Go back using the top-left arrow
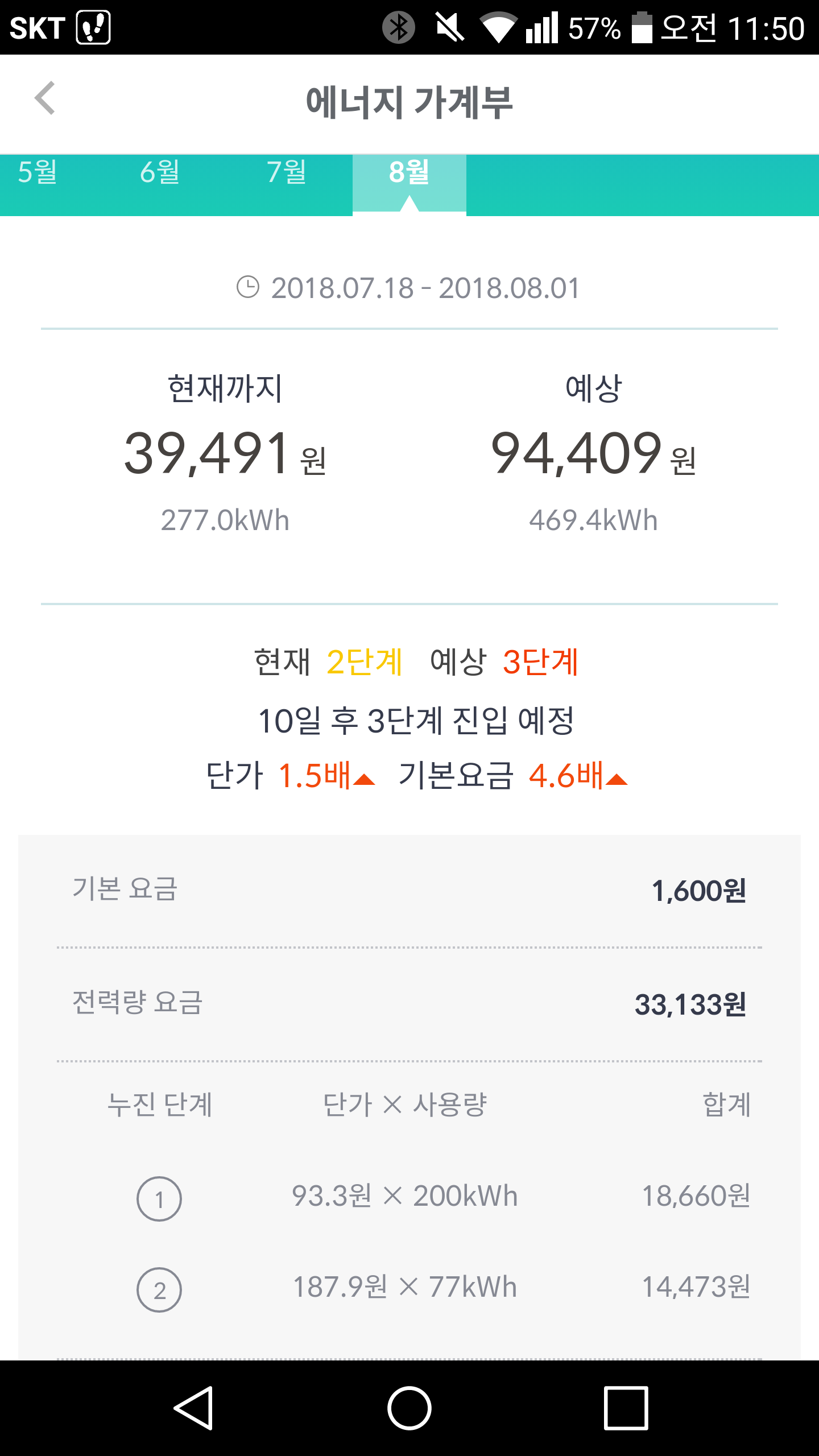The image size is (819, 1456). [x=45, y=98]
